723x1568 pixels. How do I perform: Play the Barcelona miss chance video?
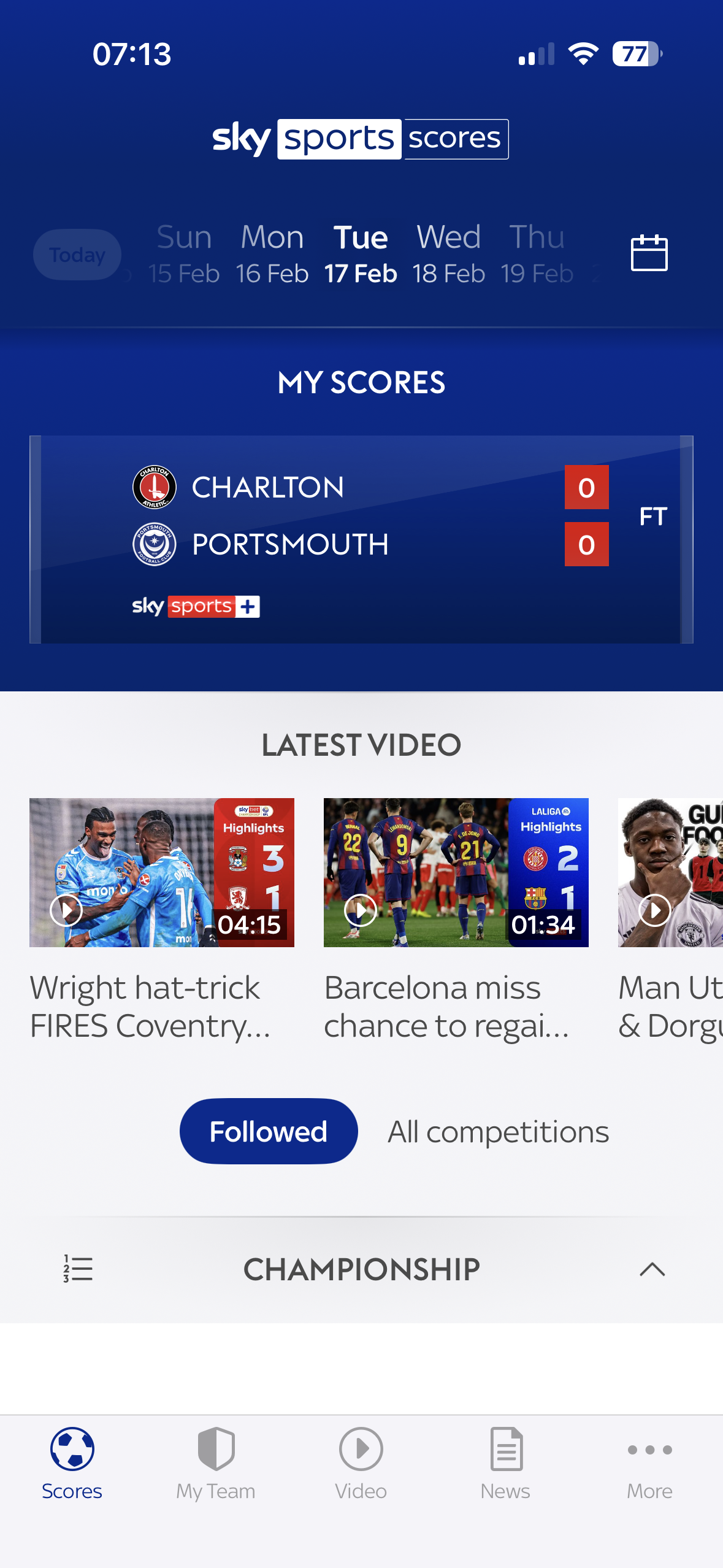coord(456,872)
